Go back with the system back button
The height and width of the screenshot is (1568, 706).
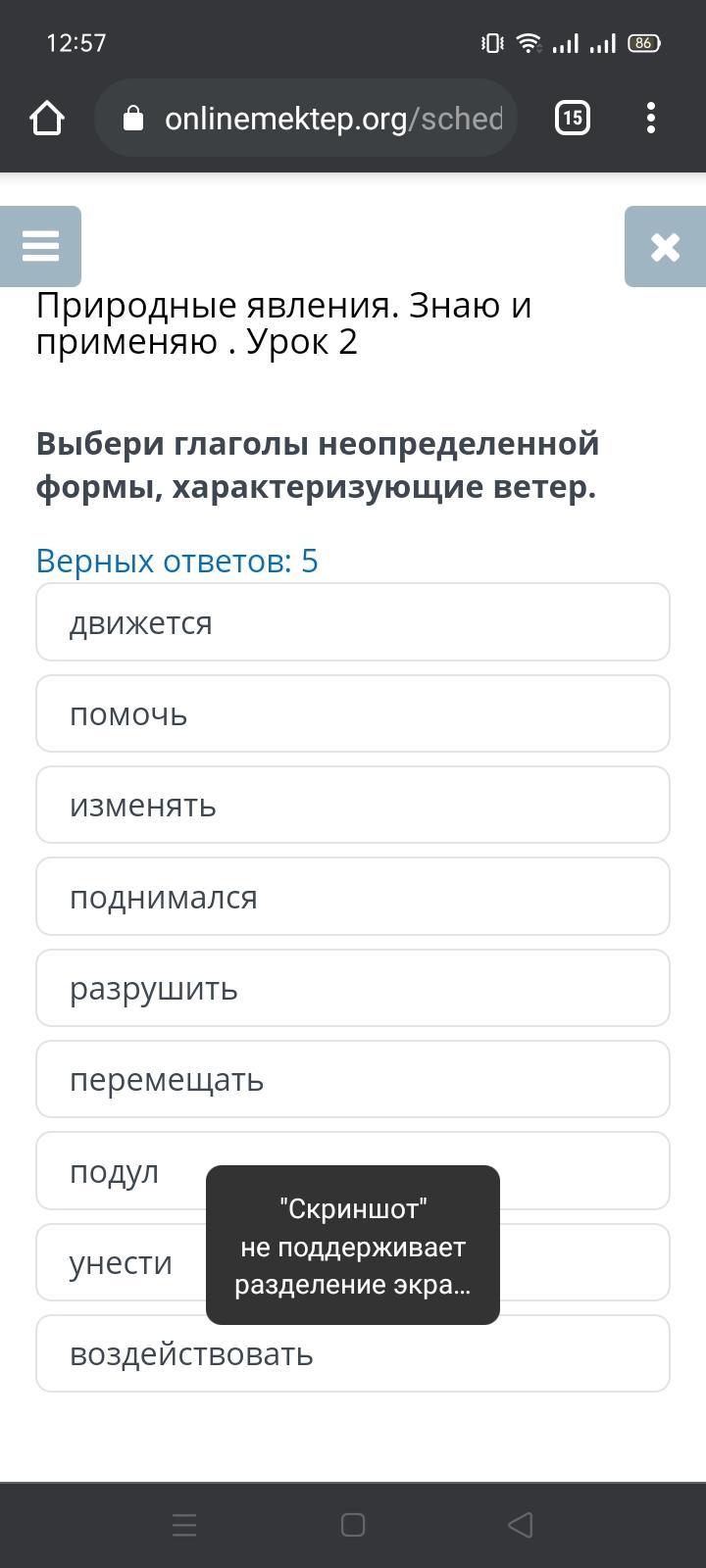[521, 1525]
